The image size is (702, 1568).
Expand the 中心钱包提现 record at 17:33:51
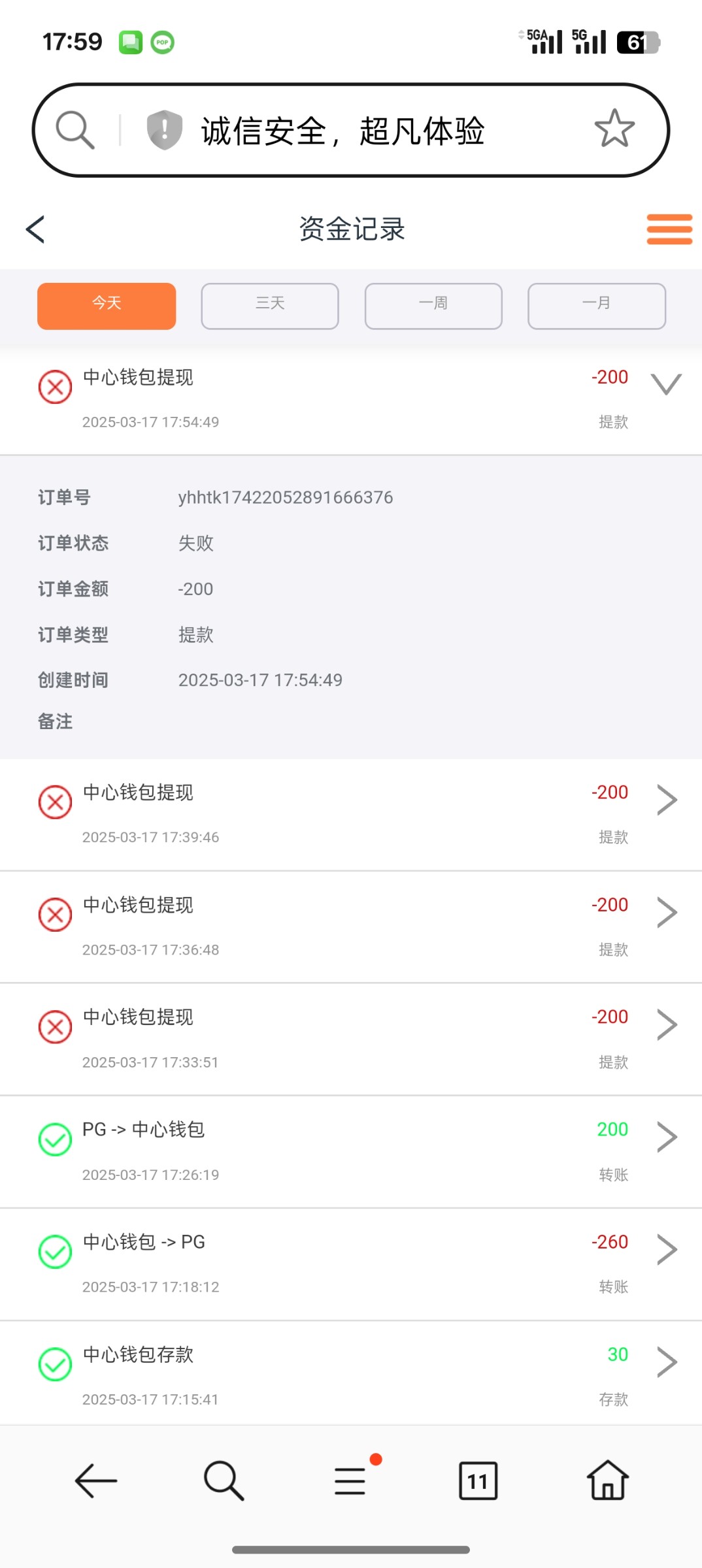(666, 1025)
